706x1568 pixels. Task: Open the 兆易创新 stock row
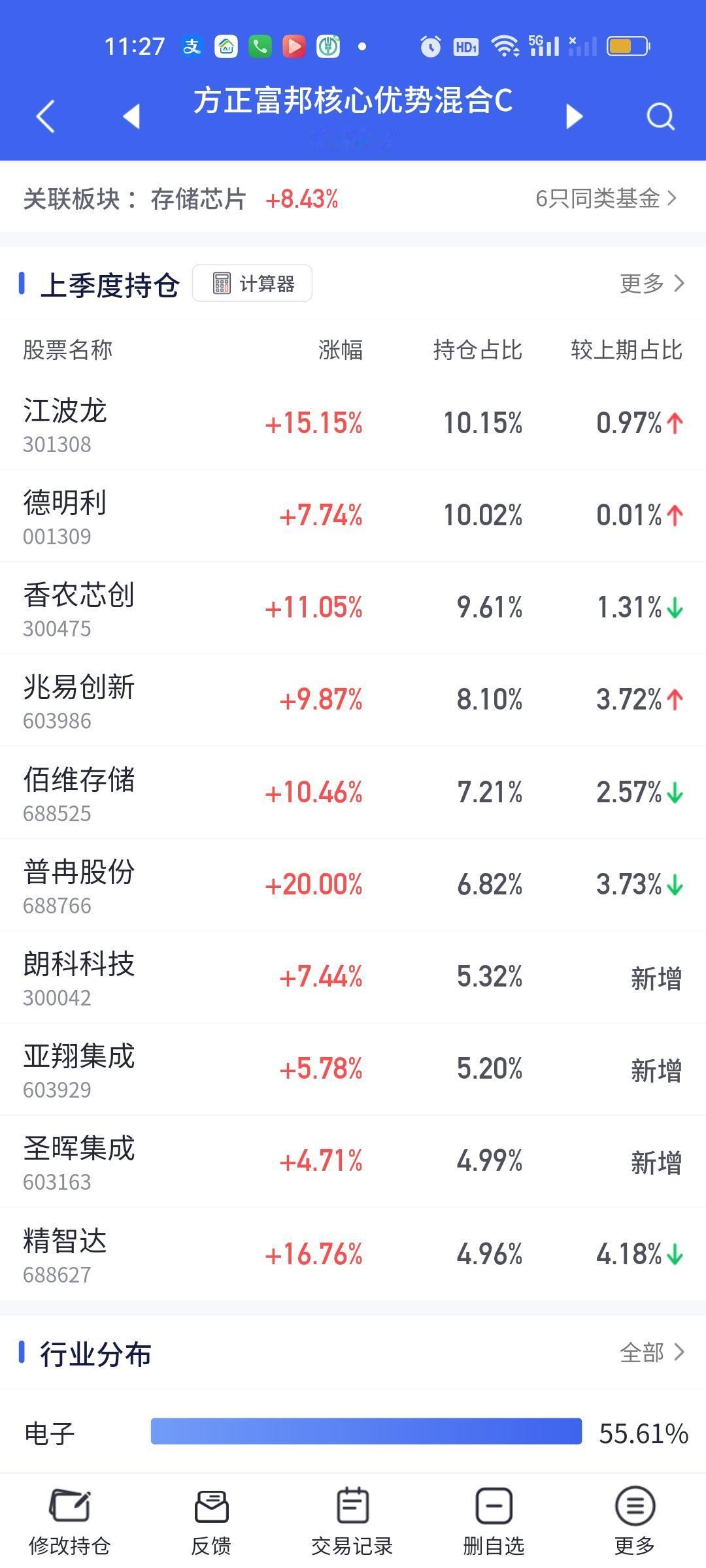click(353, 700)
